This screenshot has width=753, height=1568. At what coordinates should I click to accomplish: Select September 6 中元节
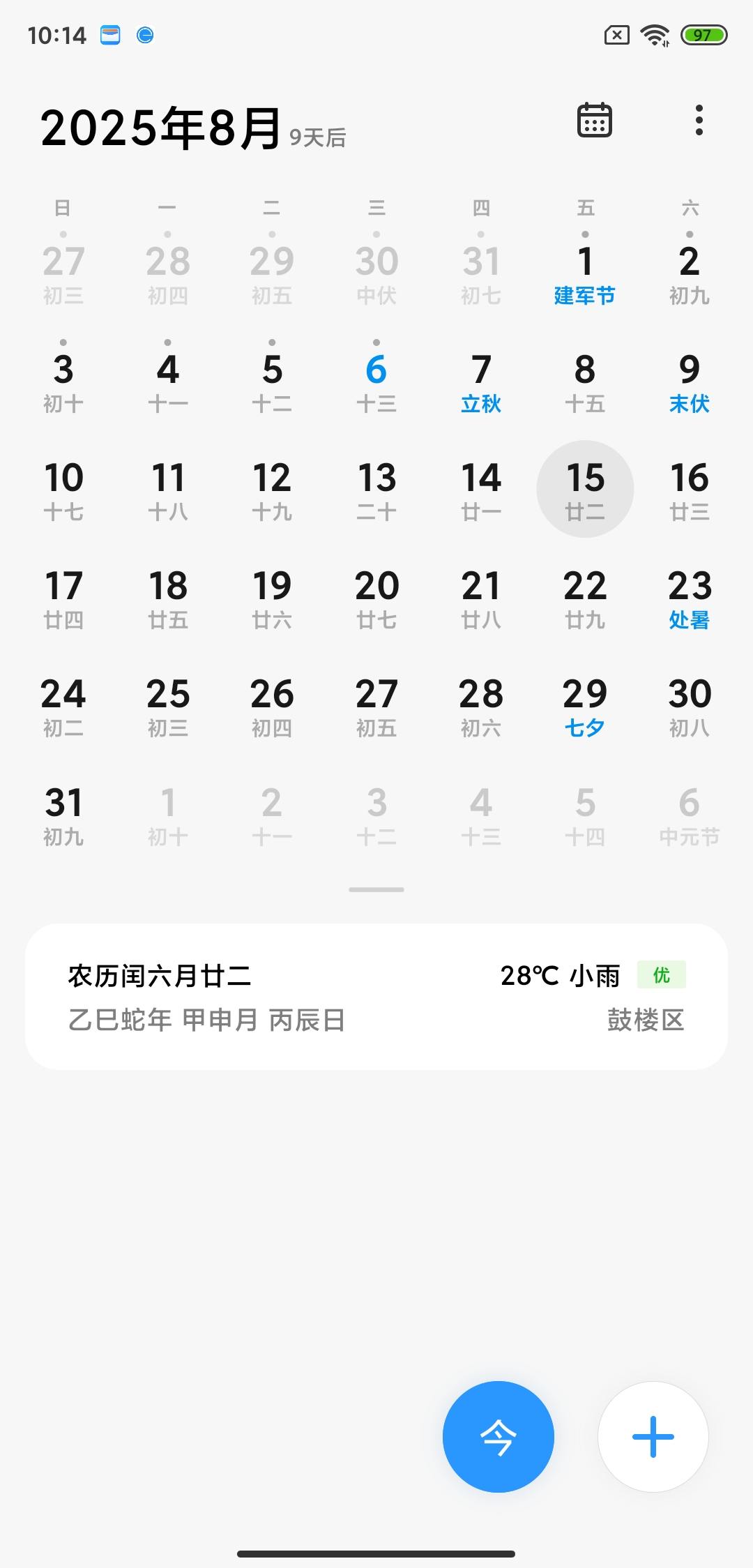(689, 814)
